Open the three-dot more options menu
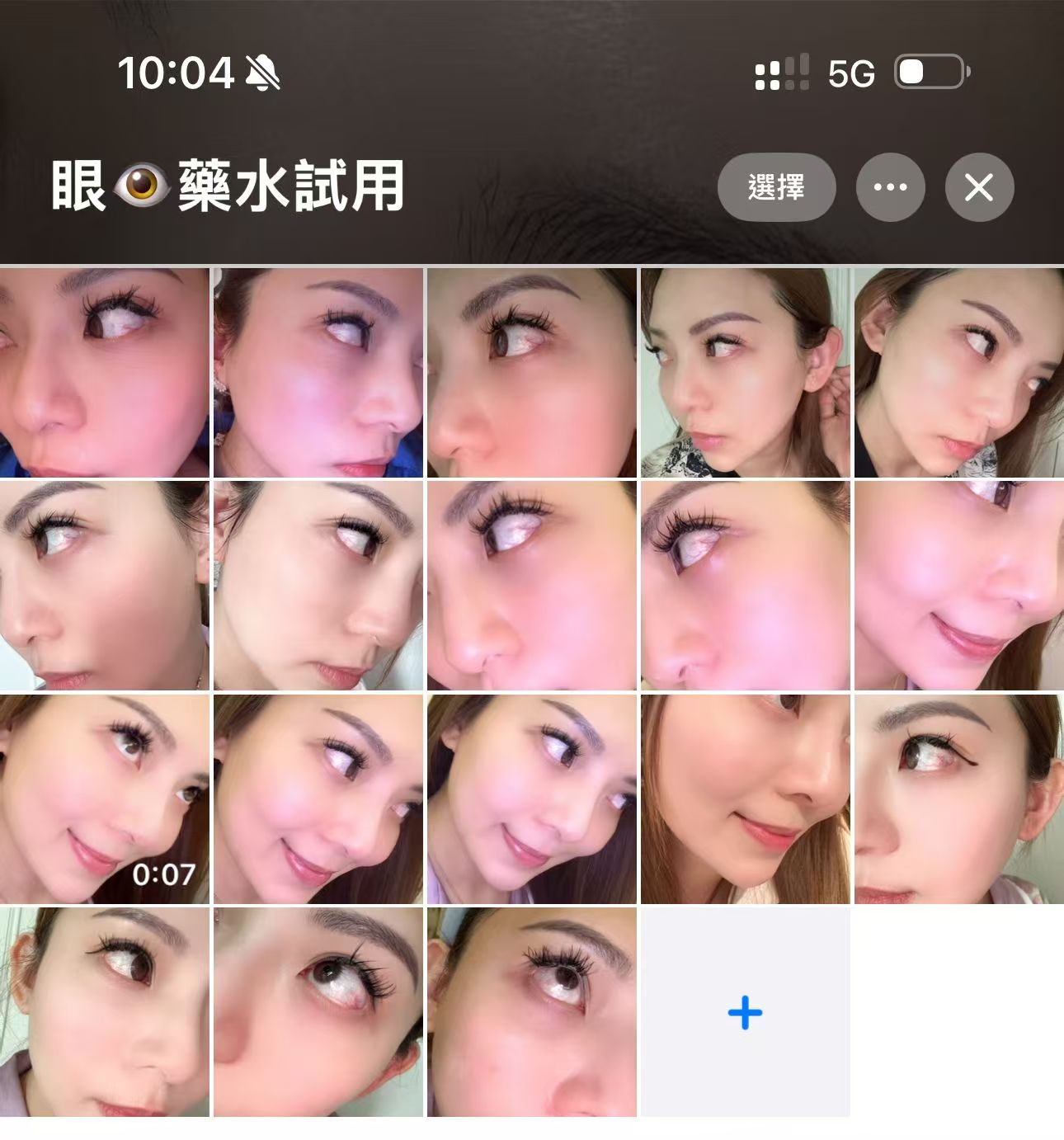This screenshot has width=1064, height=1140. coord(890,187)
